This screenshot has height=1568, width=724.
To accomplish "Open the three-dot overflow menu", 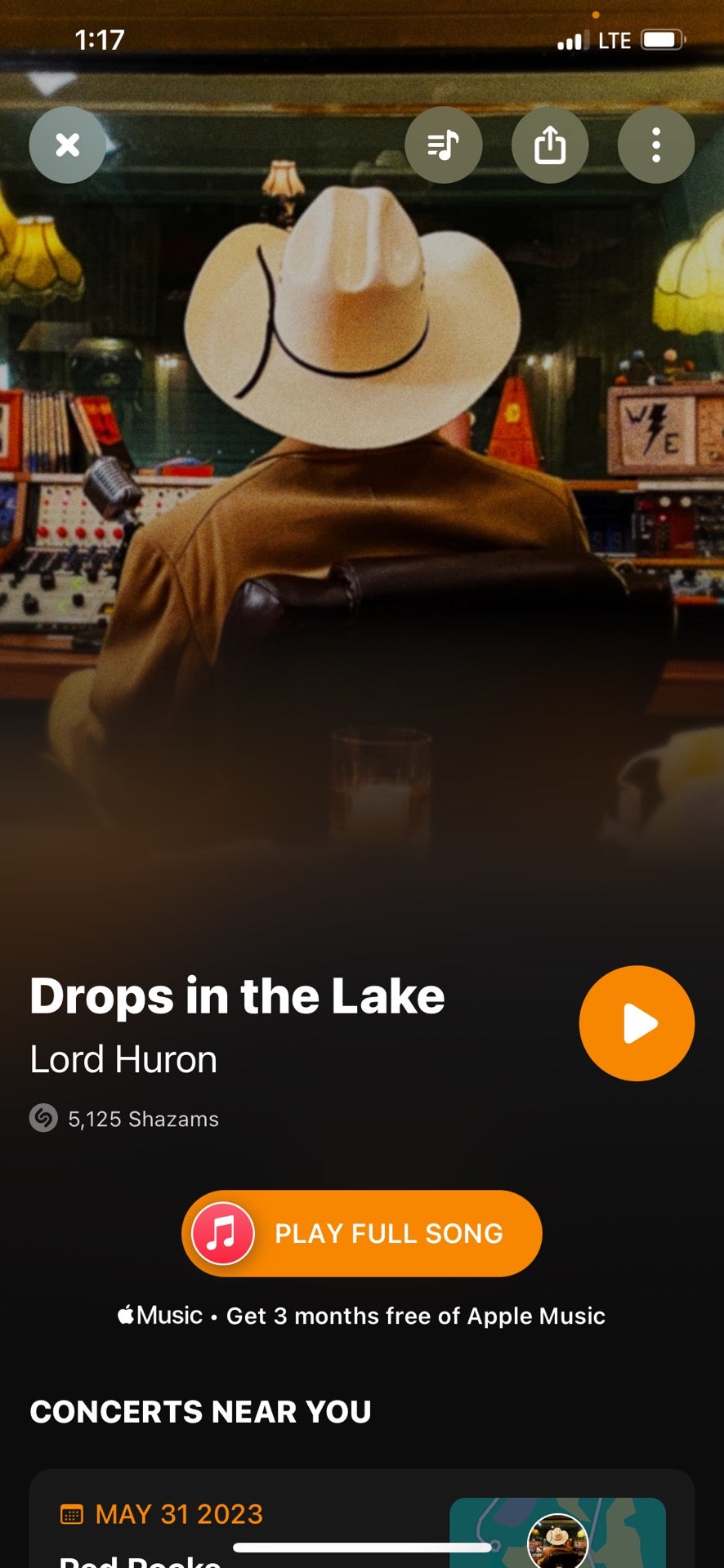I will click(655, 145).
